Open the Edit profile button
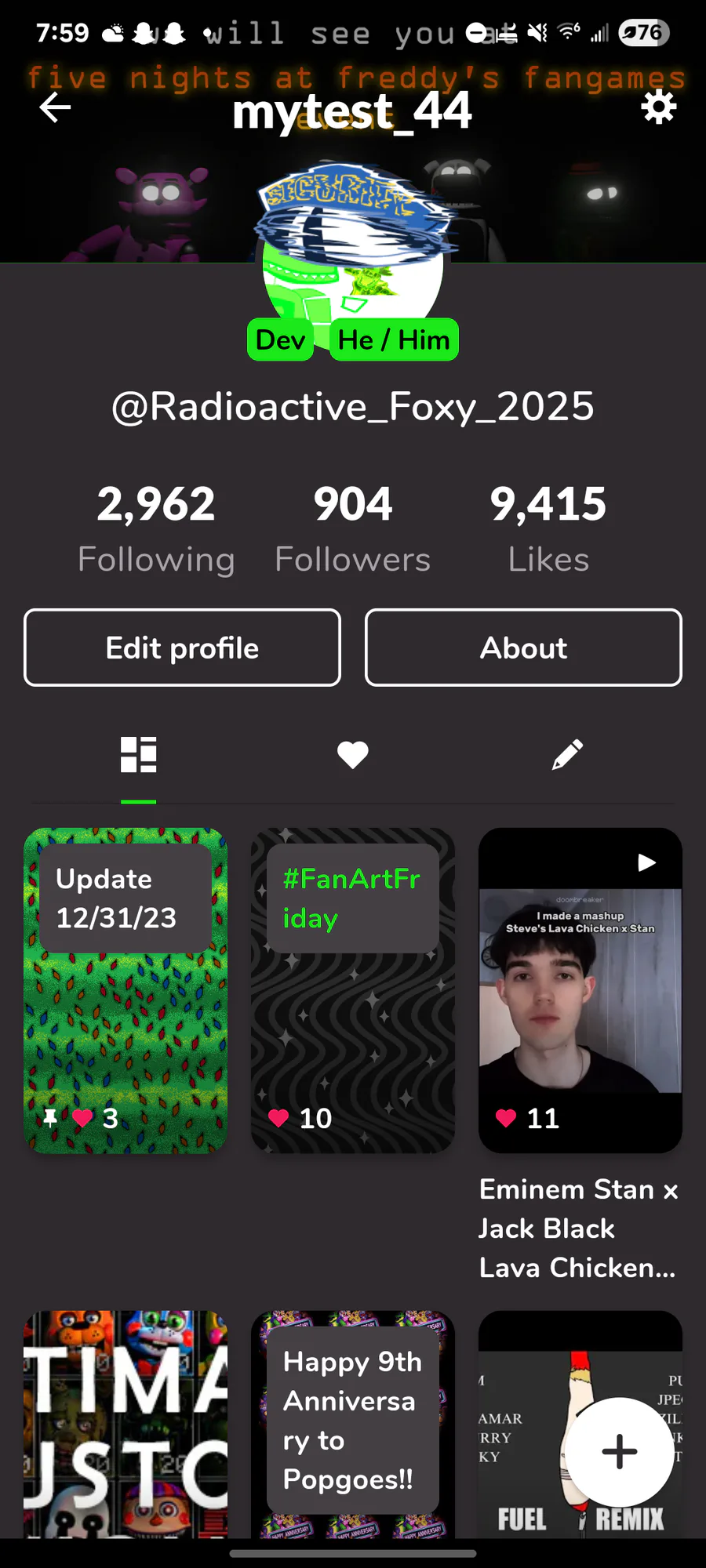The height and width of the screenshot is (1568, 706). pos(182,648)
